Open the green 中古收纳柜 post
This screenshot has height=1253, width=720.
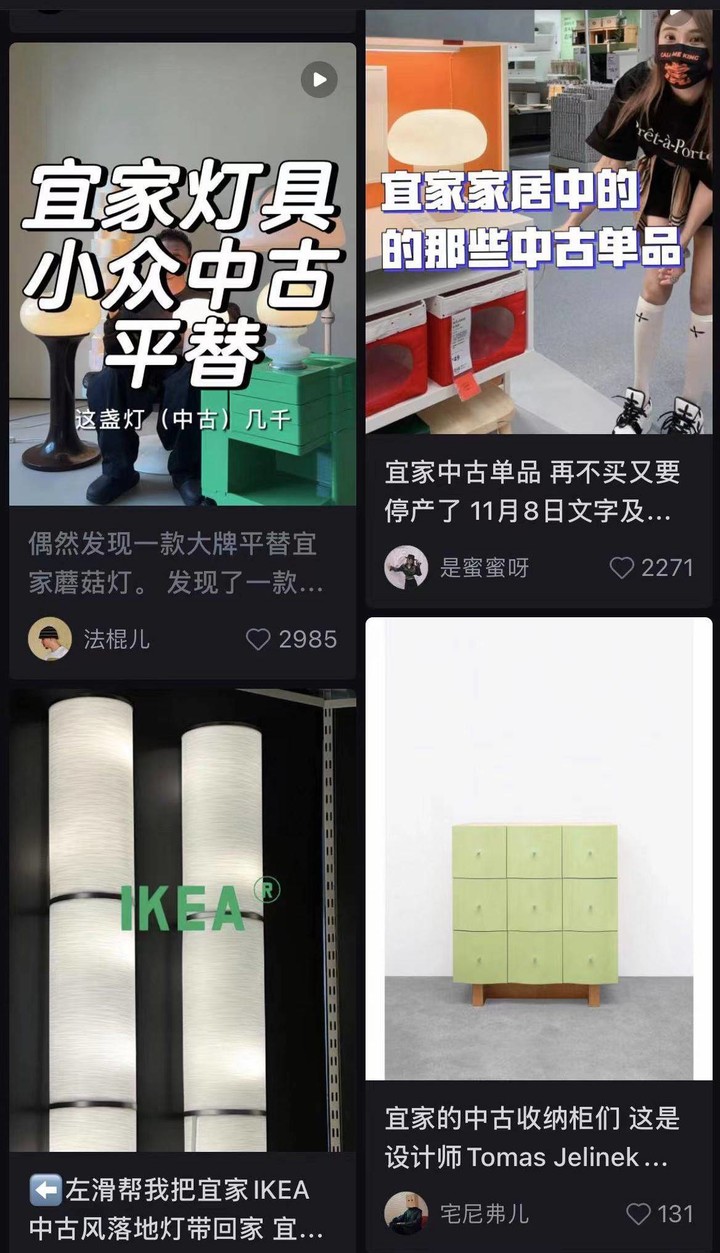(x=538, y=848)
